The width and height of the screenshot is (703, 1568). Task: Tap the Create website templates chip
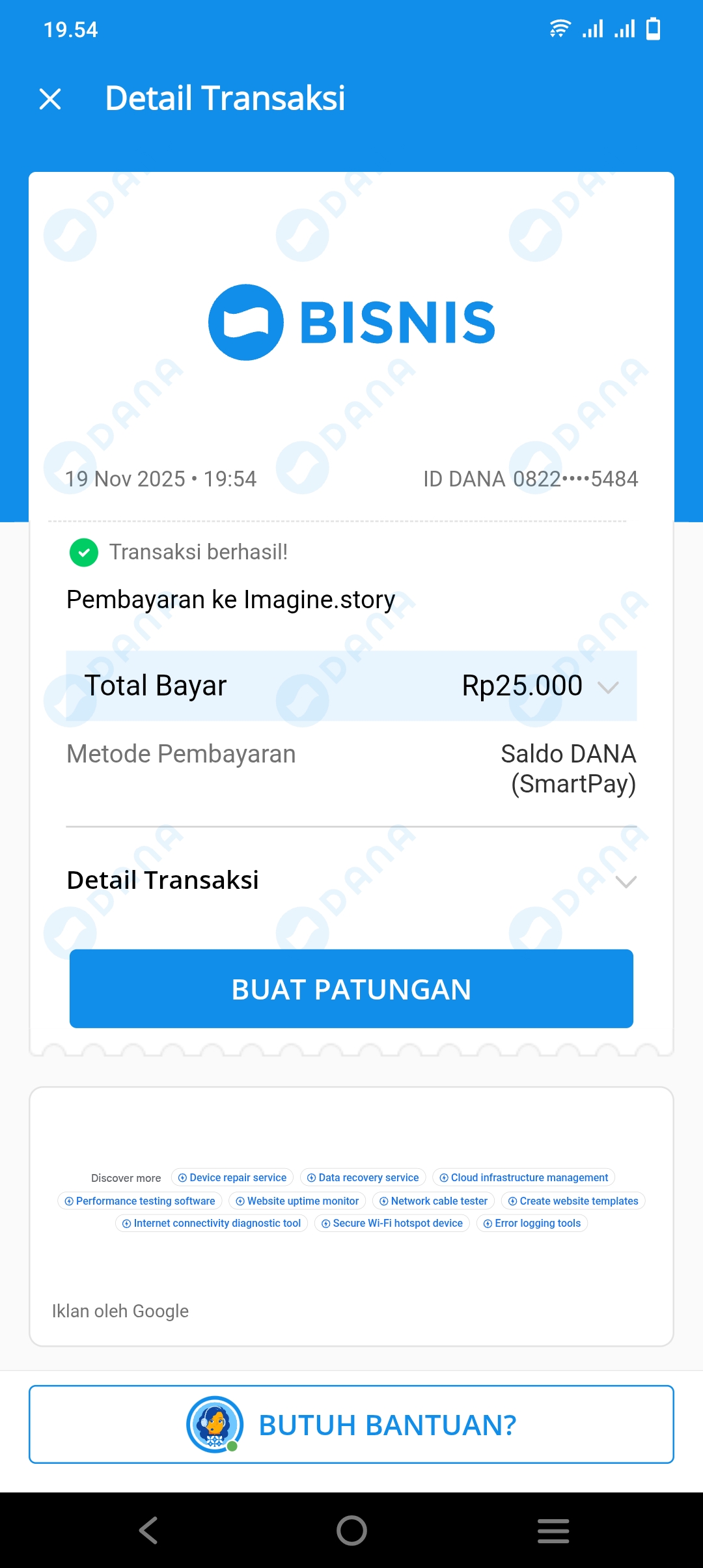pos(573,1201)
